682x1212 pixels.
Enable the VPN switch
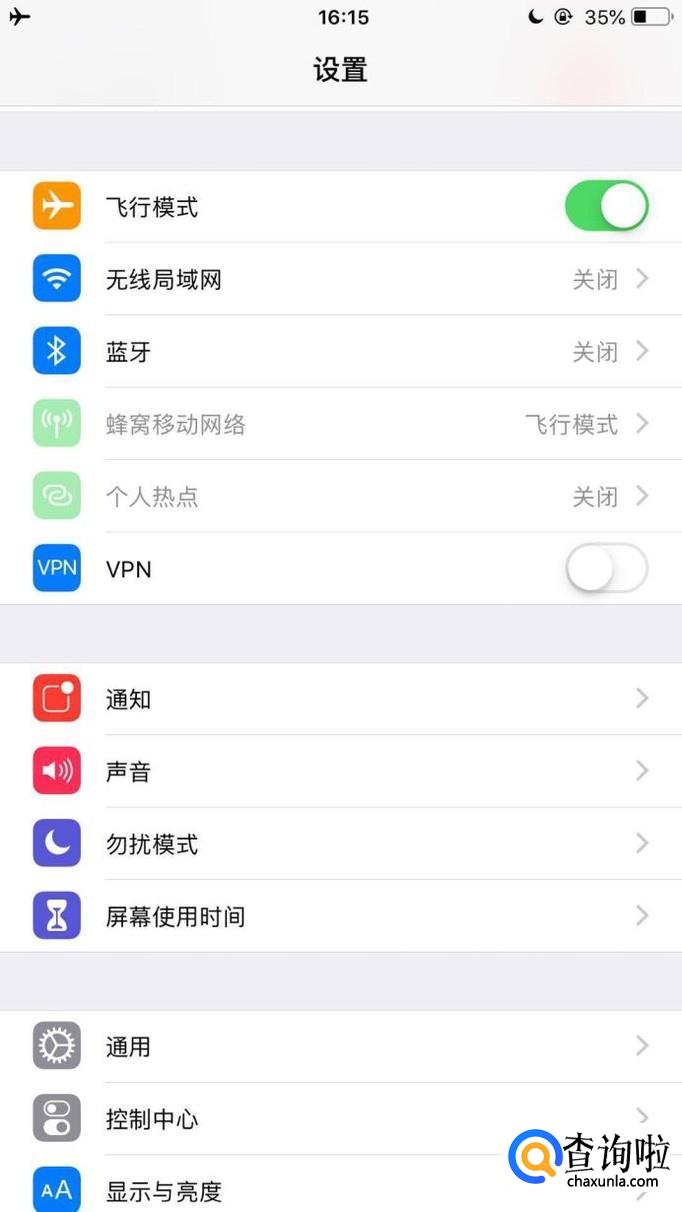606,569
